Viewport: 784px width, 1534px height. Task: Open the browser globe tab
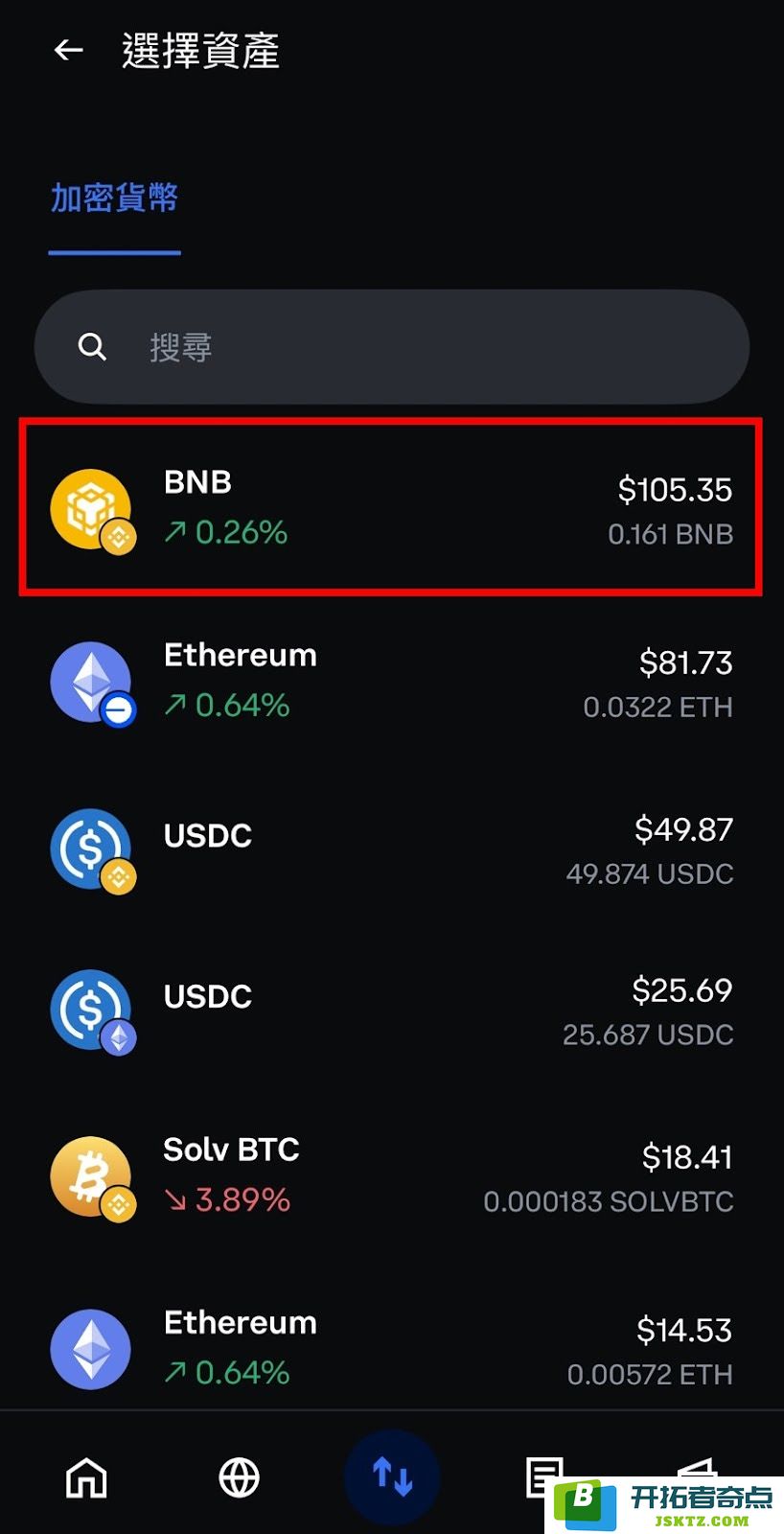click(x=239, y=1477)
